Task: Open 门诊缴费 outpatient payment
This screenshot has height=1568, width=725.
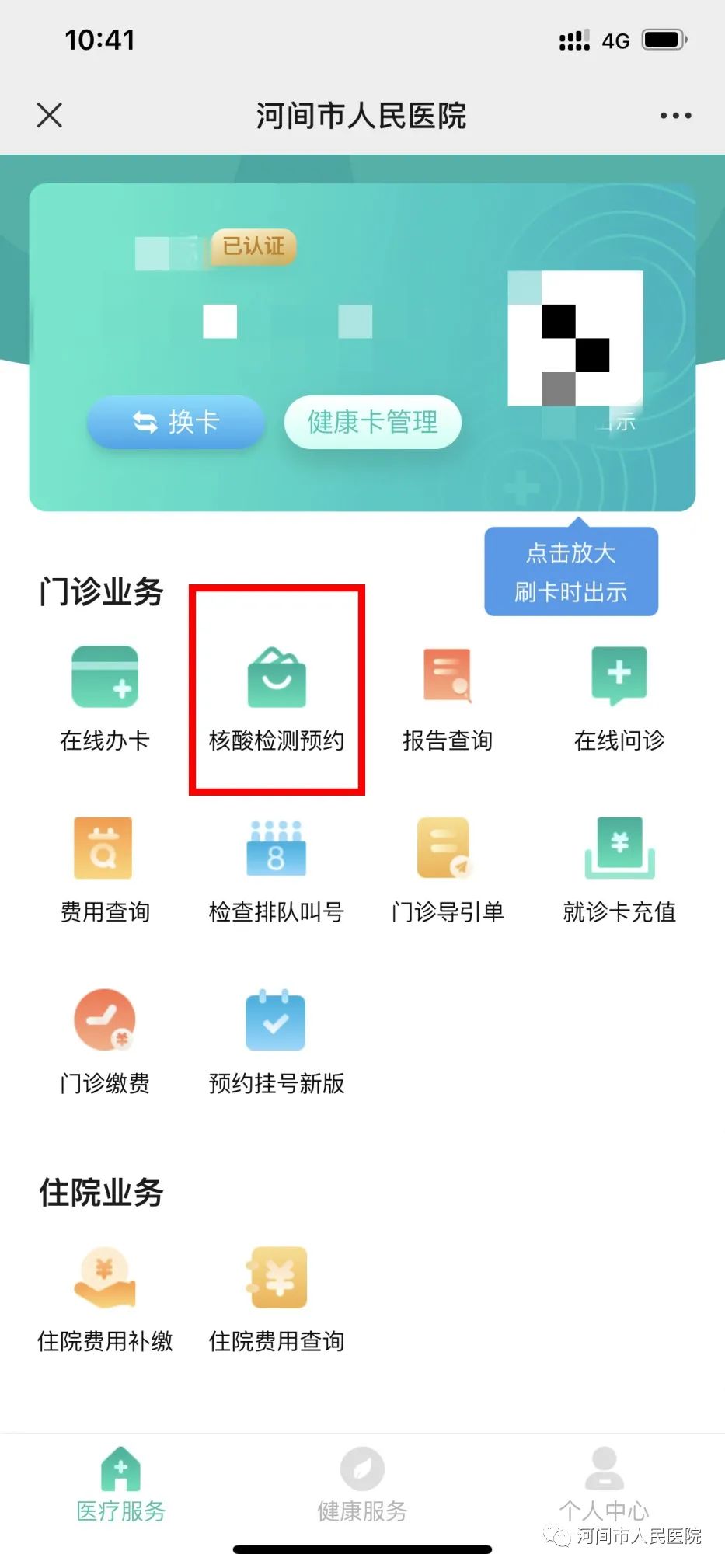Action: click(x=105, y=1040)
